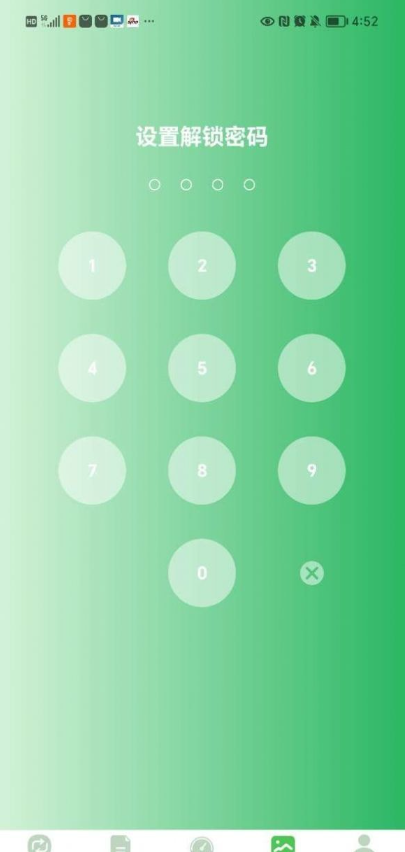Select digit 6 on the keypad

point(311,368)
